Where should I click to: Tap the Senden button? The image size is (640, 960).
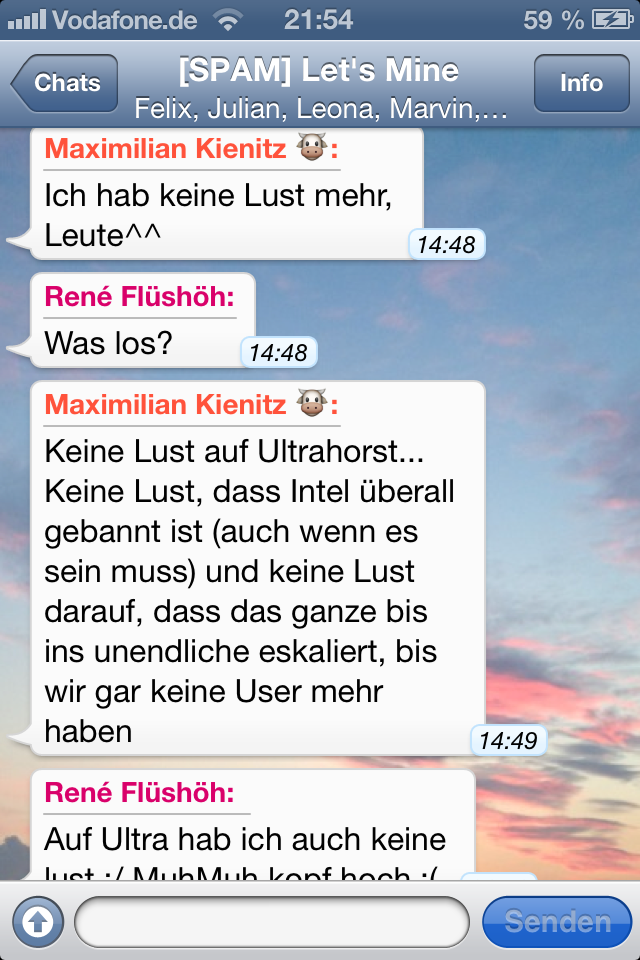(556, 921)
